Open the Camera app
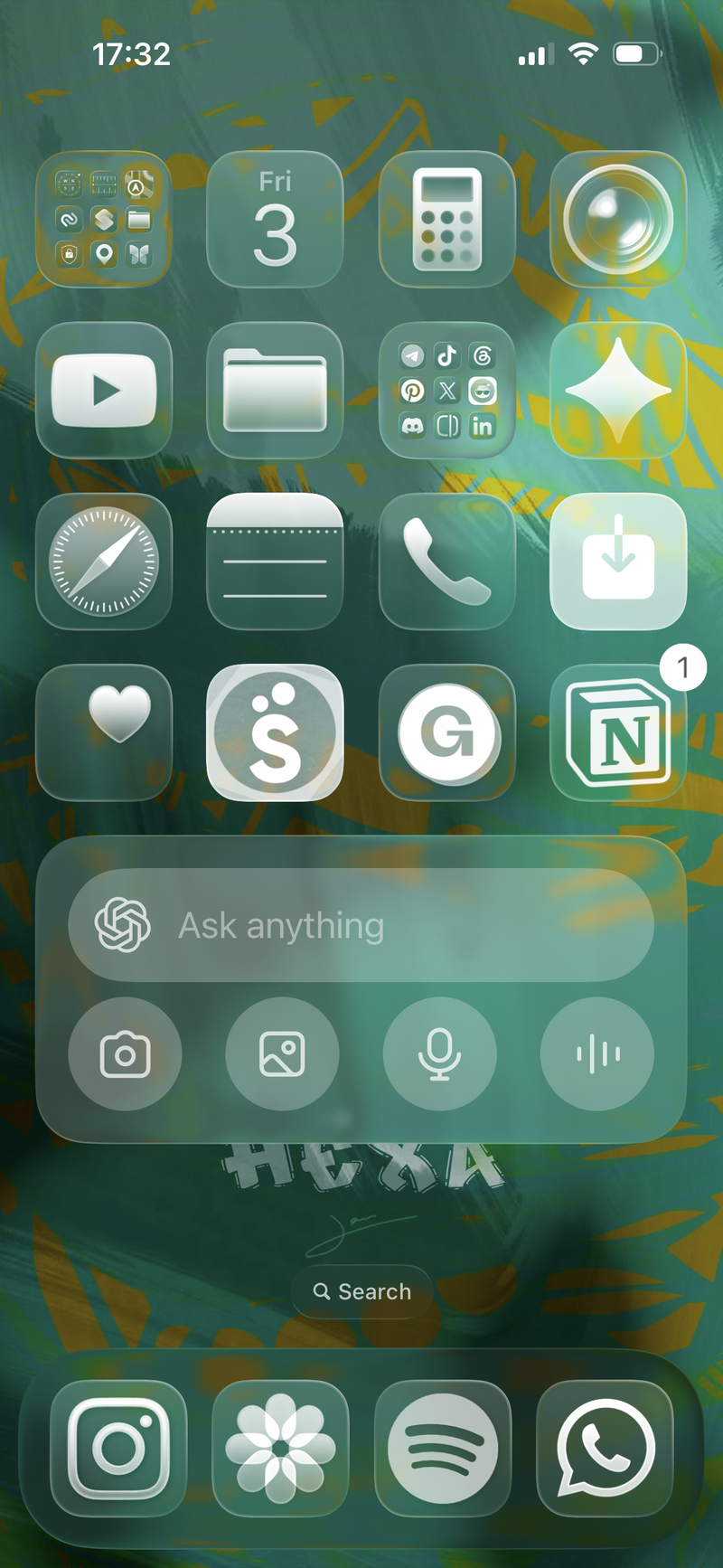 coord(618,219)
